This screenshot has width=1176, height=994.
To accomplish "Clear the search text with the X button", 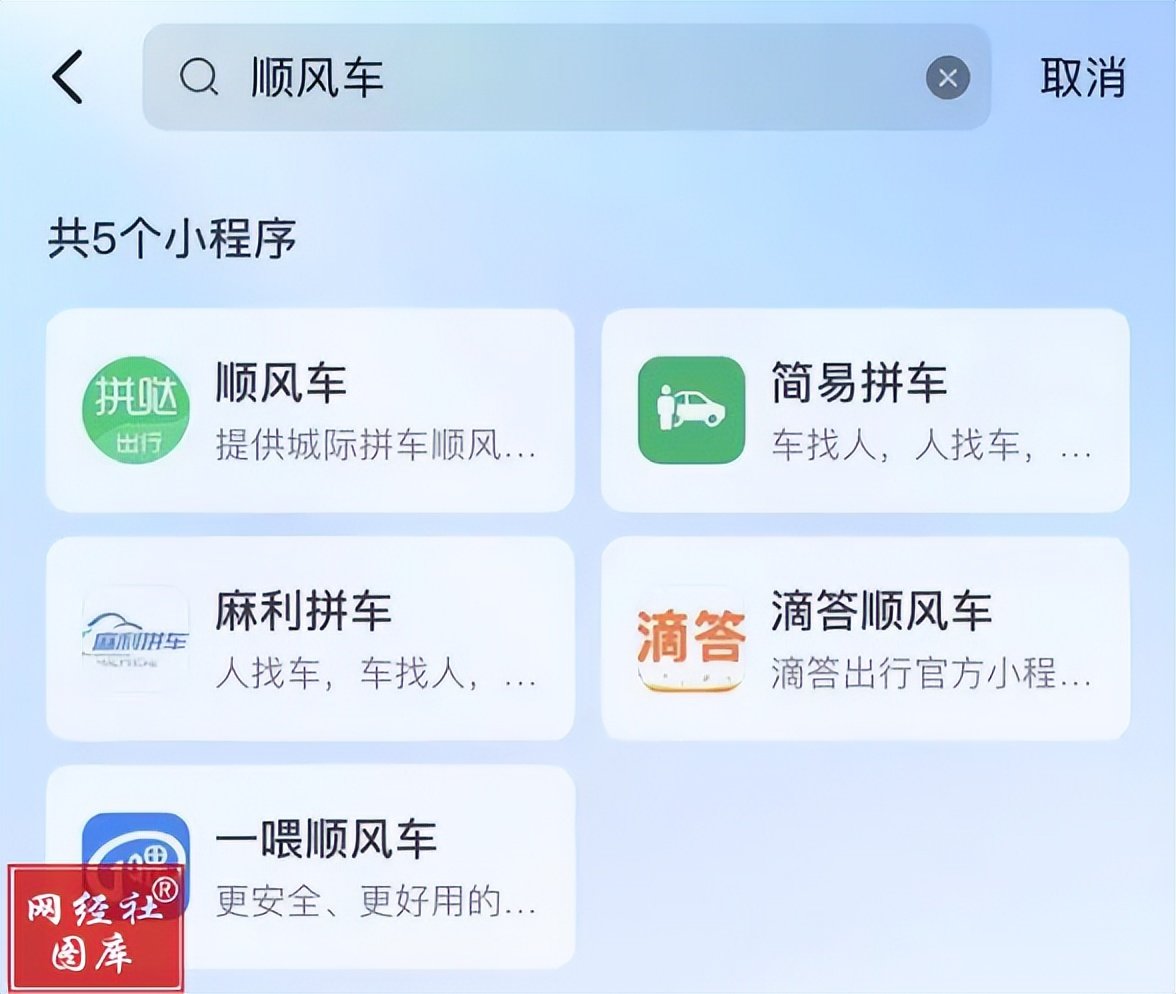I will click(948, 77).
